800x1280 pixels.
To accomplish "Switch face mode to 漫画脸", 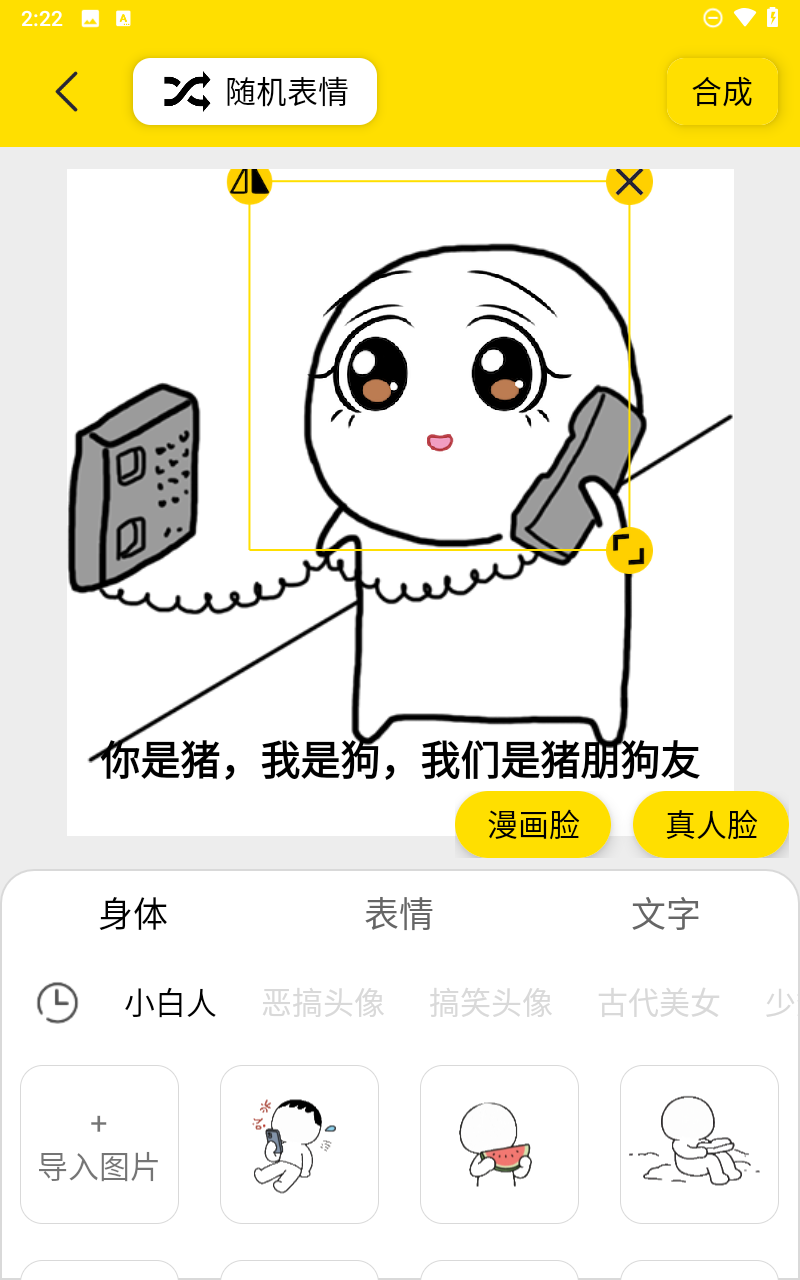I will click(x=533, y=825).
